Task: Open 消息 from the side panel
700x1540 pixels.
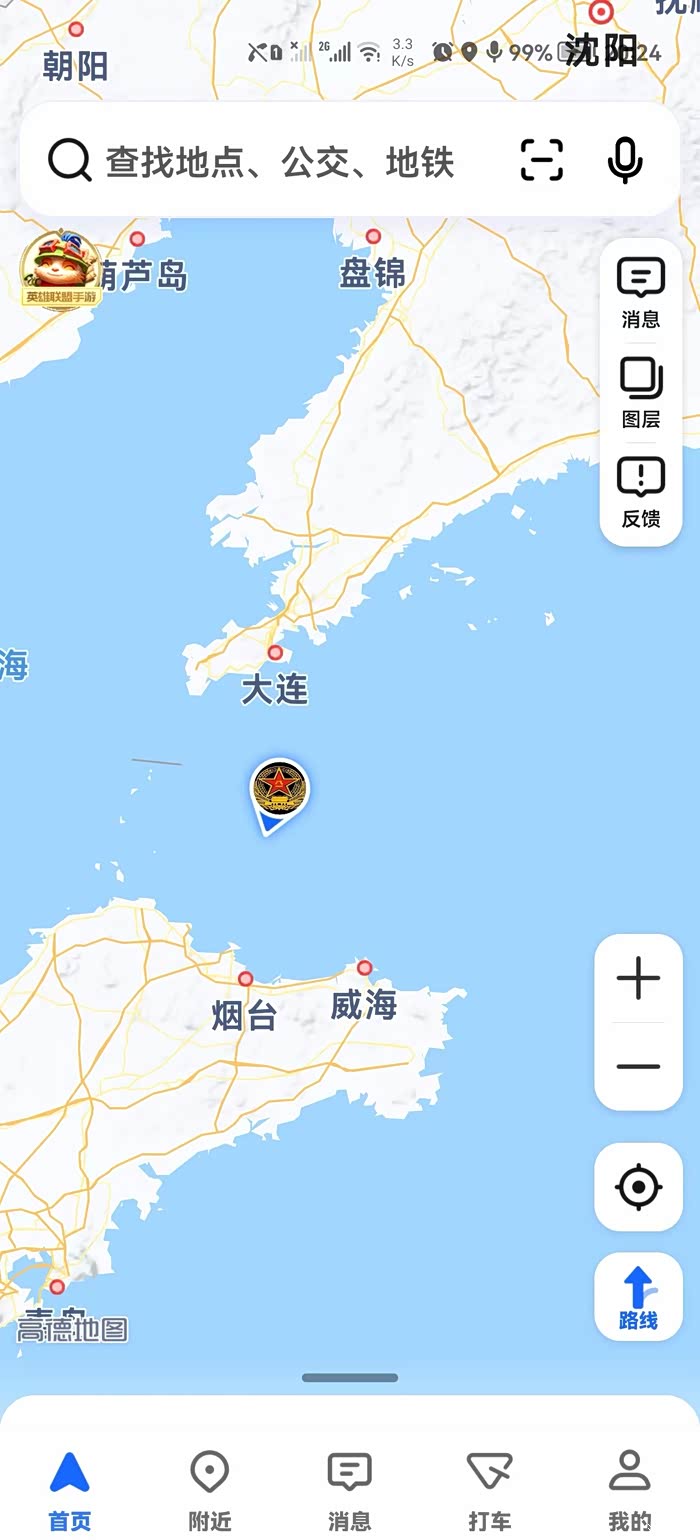Action: tap(641, 292)
